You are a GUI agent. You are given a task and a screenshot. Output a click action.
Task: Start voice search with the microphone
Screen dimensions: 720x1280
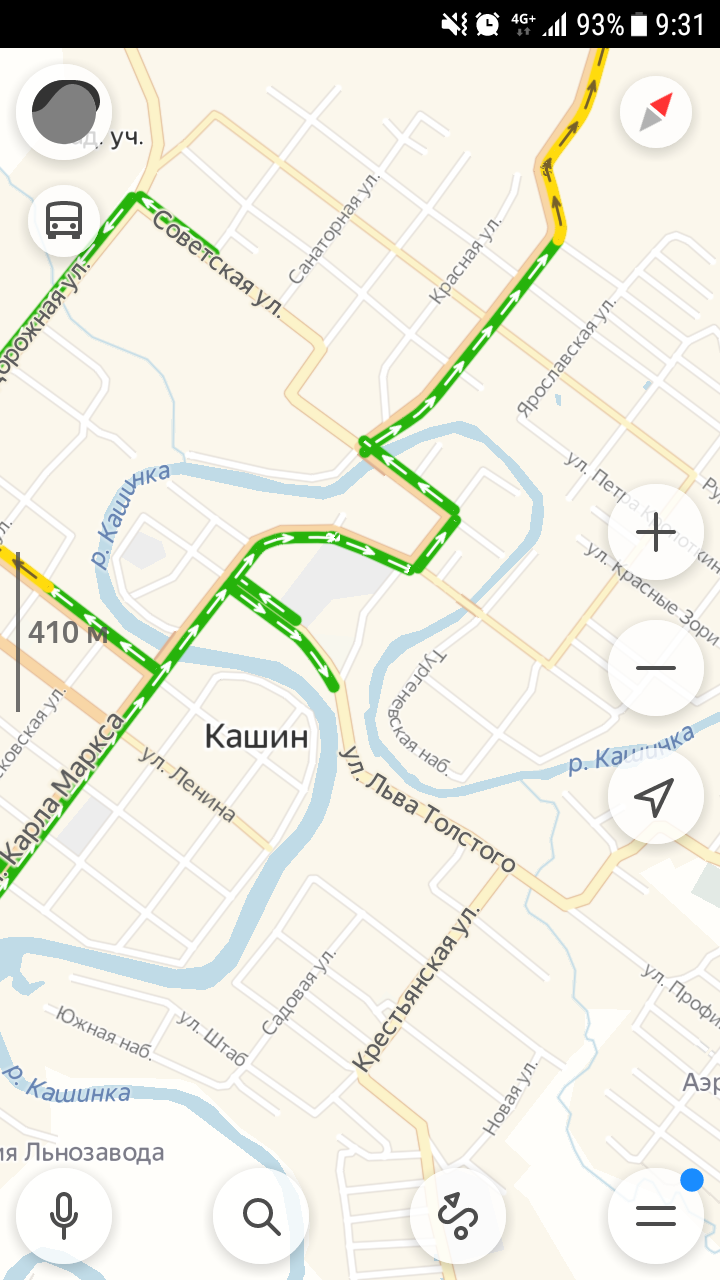pos(64,1215)
